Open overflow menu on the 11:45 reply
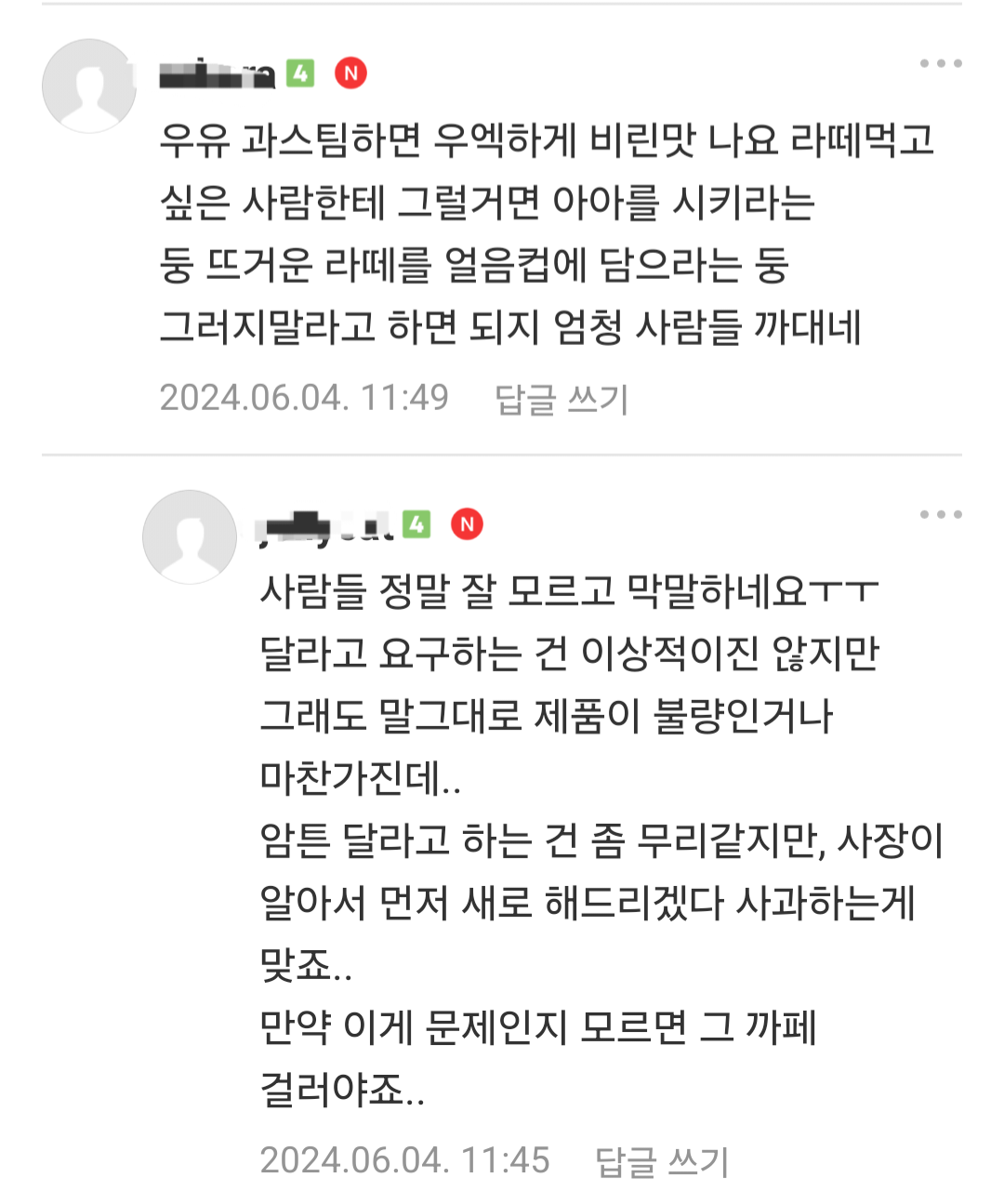 [x=940, y=514]
